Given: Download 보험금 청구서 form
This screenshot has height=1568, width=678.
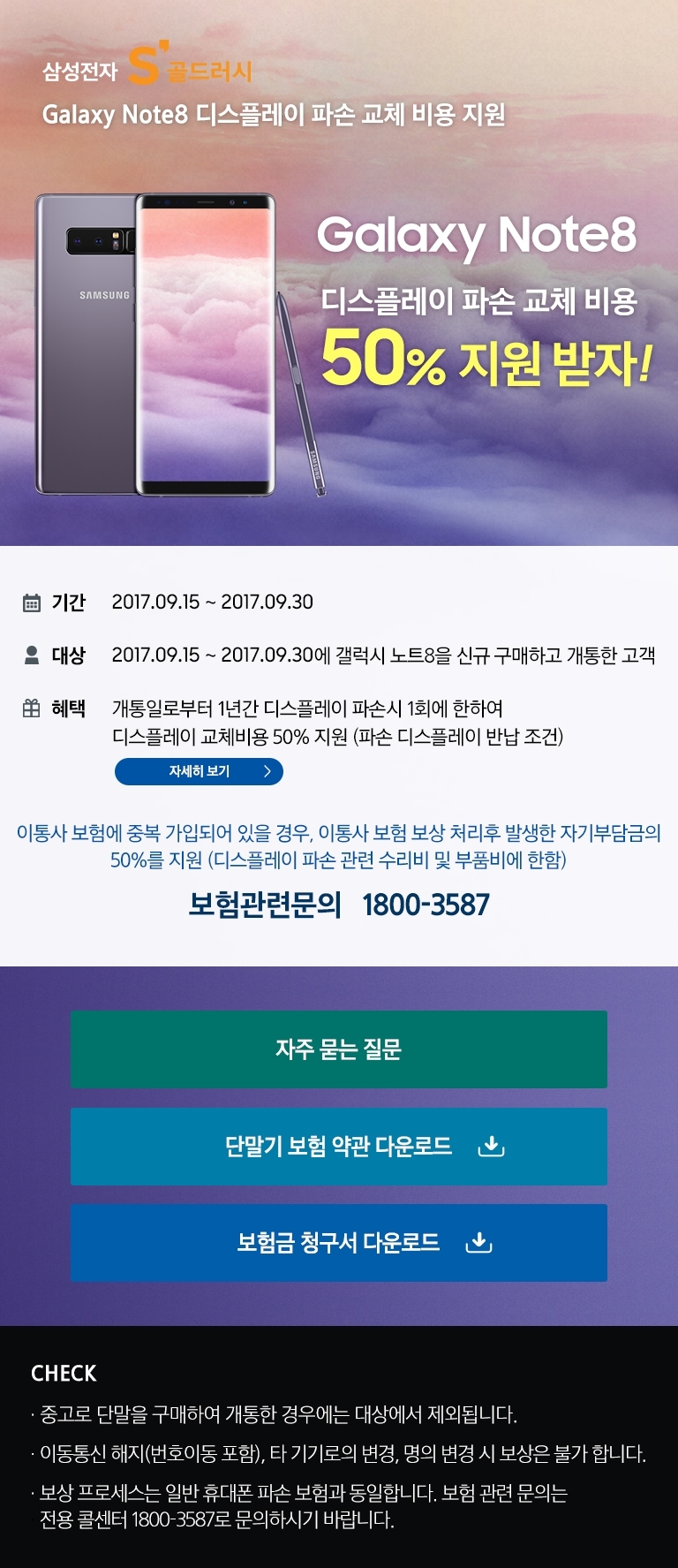Looking at the screenshot, I should (339, 1243).
